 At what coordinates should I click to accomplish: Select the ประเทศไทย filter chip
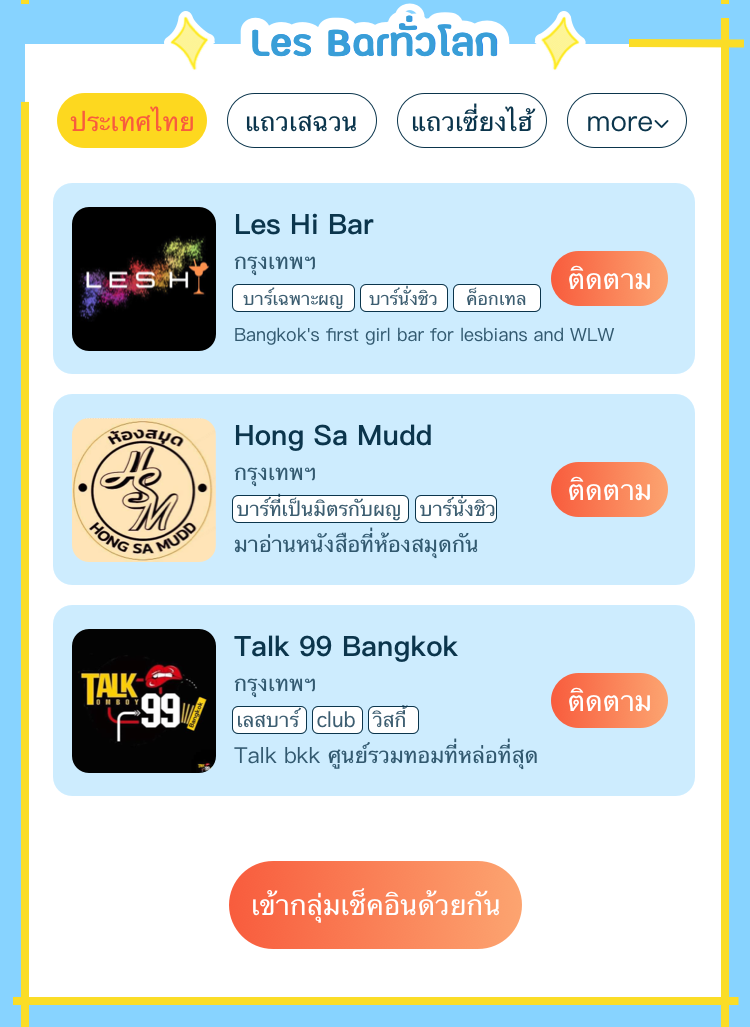tap(132, 121)
